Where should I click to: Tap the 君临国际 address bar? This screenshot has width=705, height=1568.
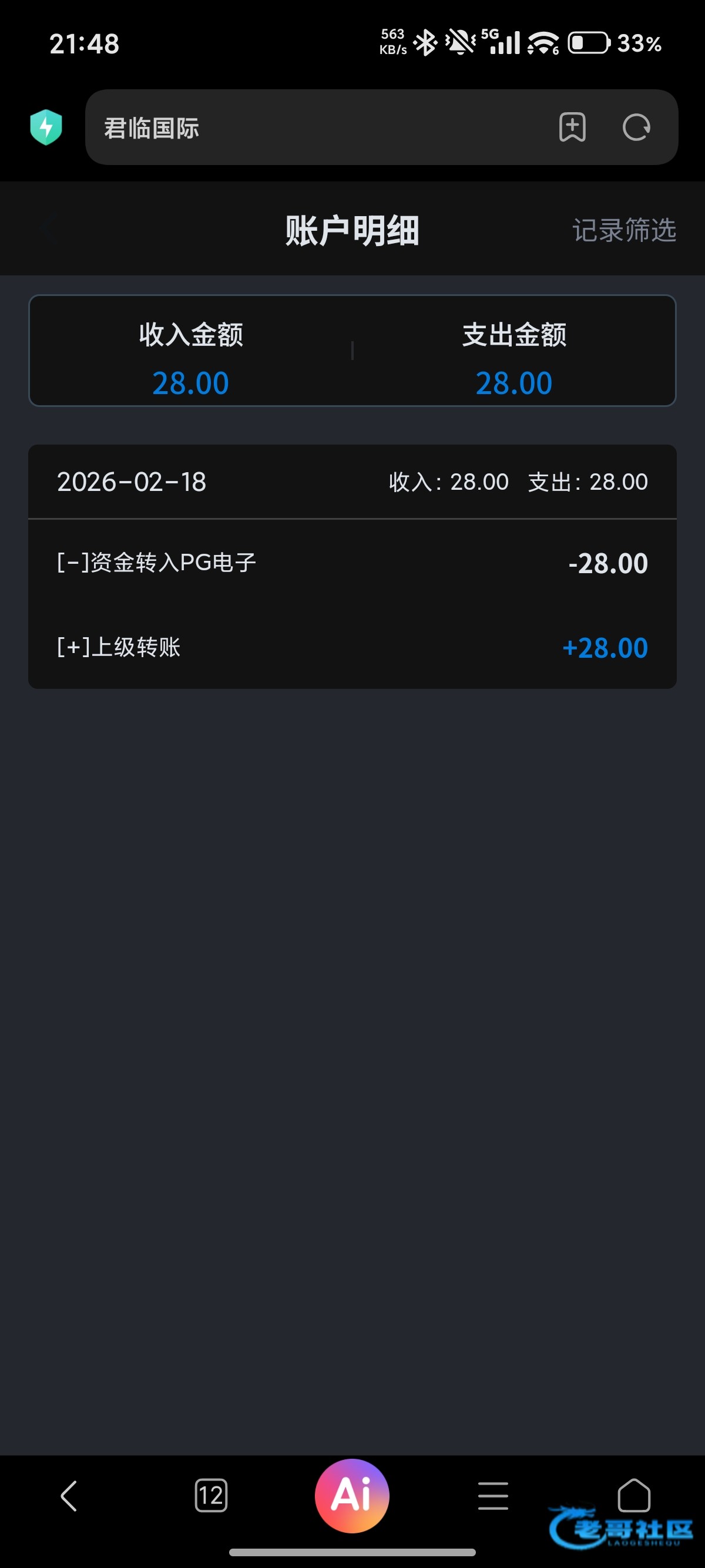click(317, 128)
